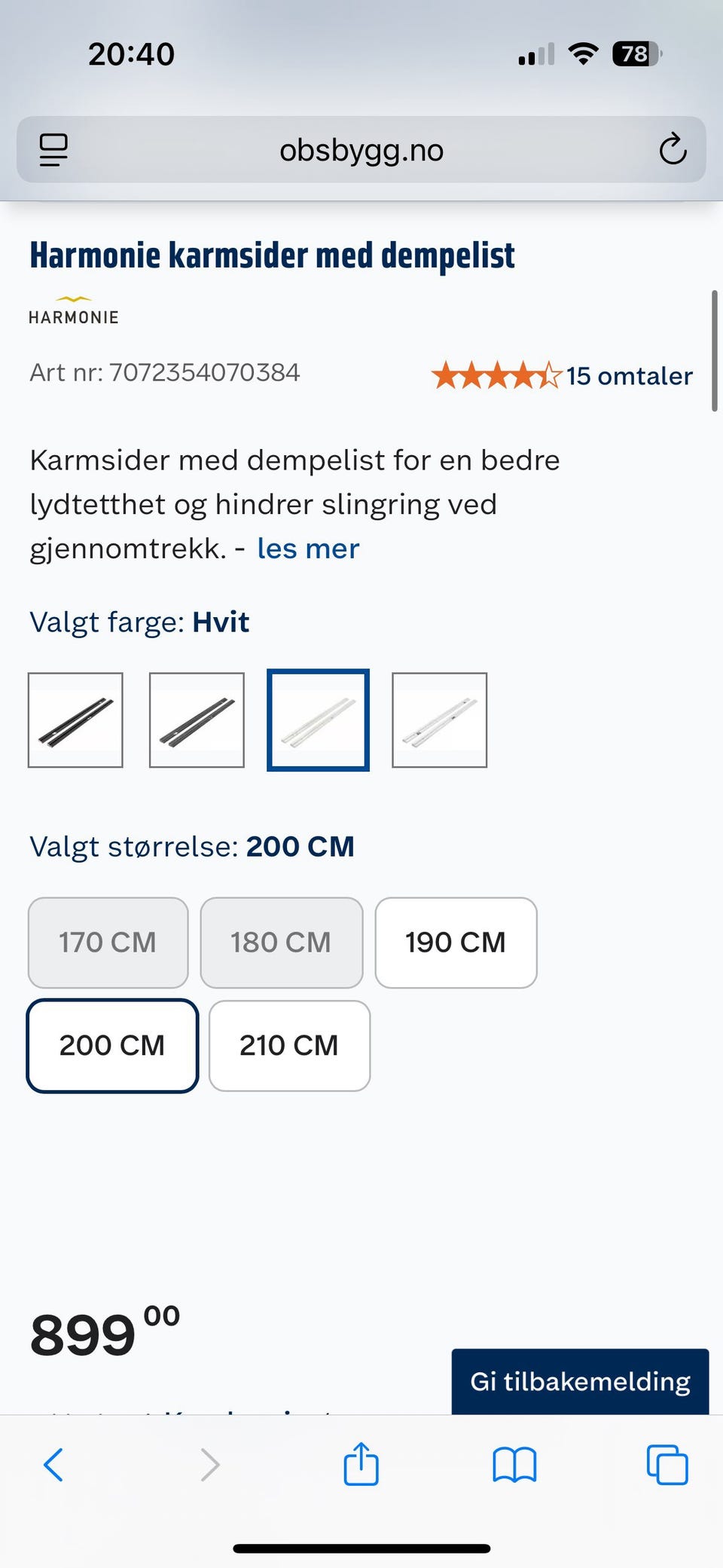Open obsbygg.no address bar
723x1568 pixels.
pyautogui.click(x=361, y=148)
